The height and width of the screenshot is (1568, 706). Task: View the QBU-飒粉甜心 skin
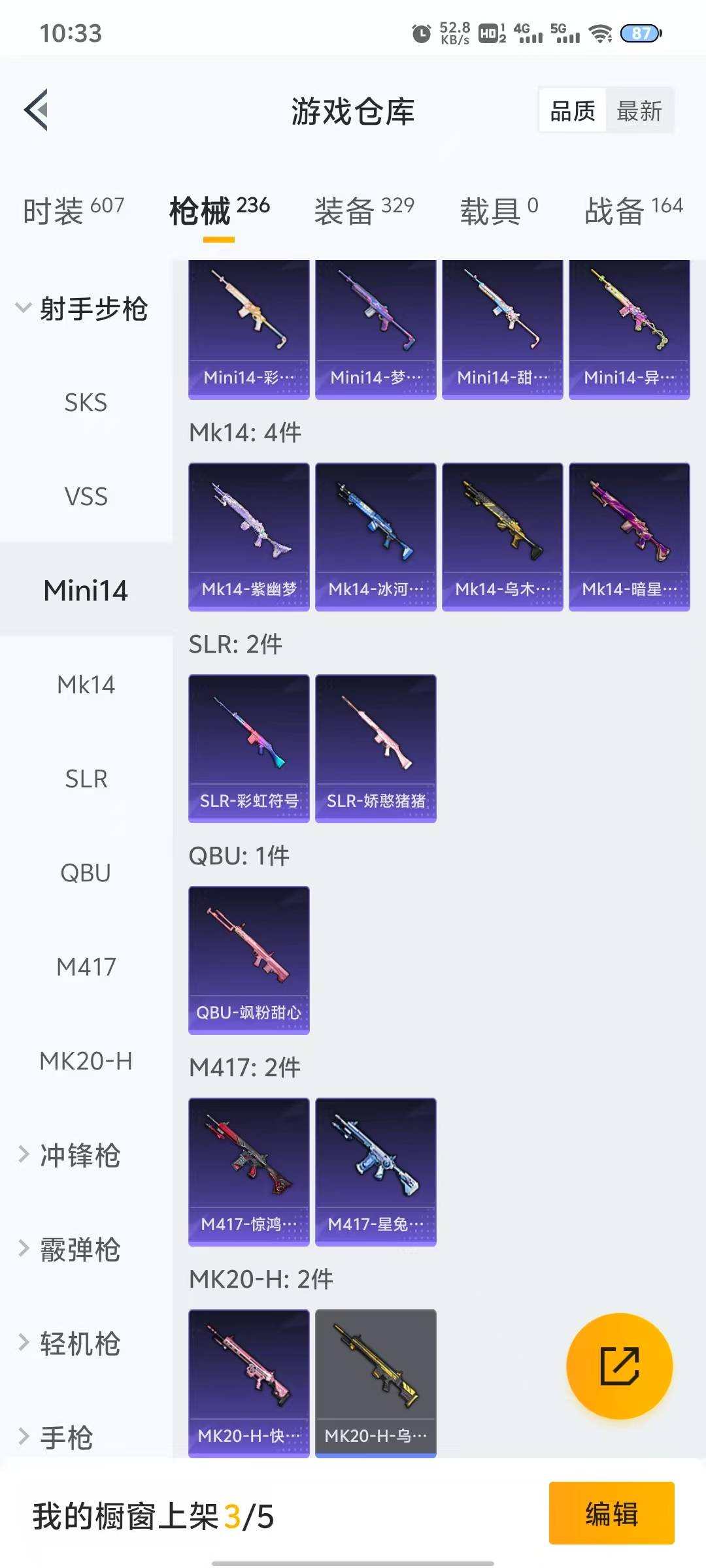tap(248, 960)
